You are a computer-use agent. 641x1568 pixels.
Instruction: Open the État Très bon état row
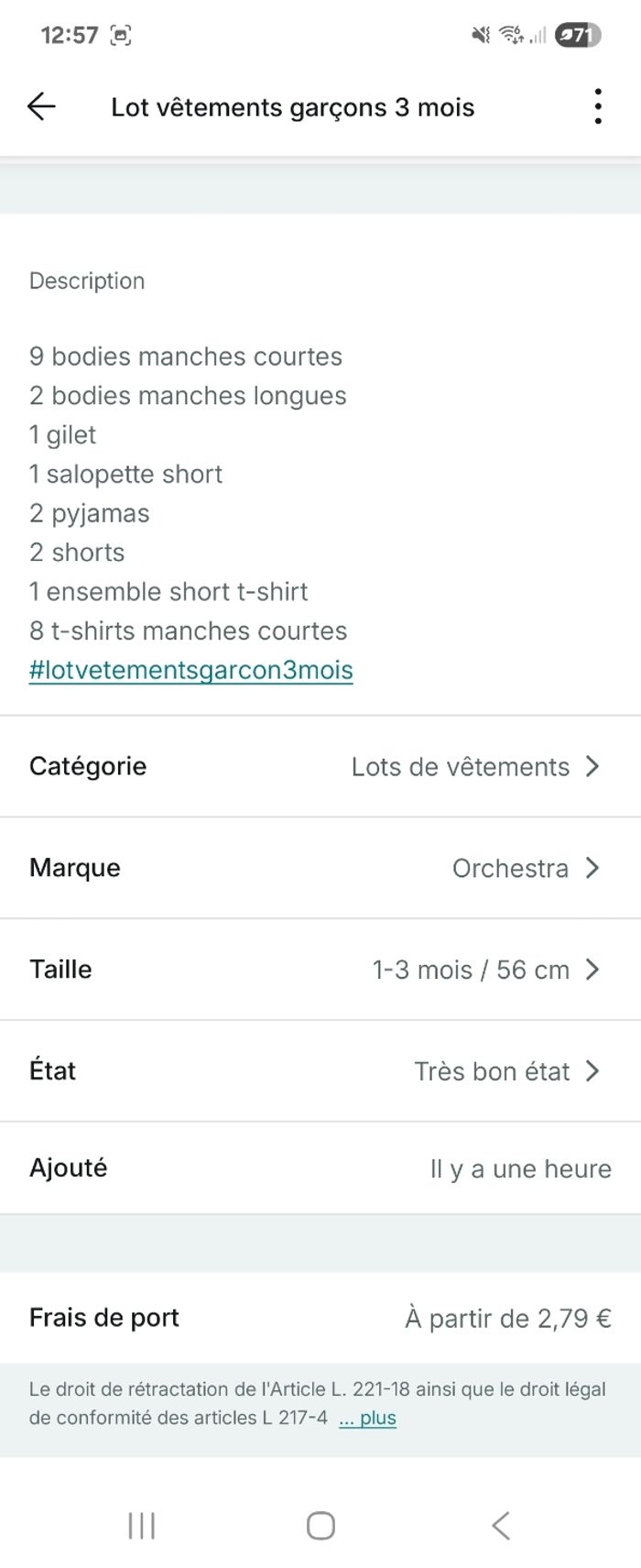pyautogui.click(x=320, y=1070)
